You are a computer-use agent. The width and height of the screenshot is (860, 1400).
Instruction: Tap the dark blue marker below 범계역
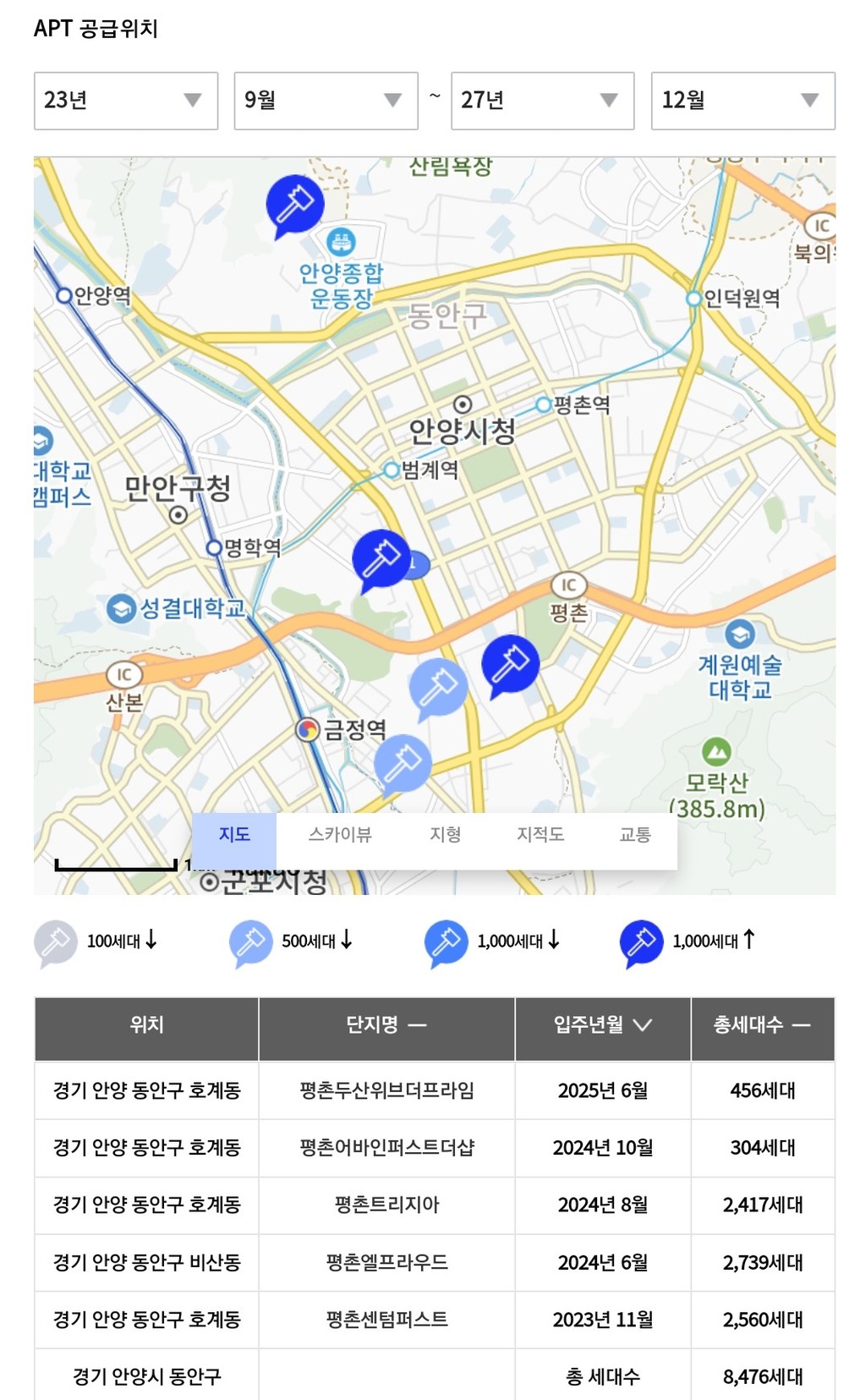pyautogui.click(x=381, y=557)
